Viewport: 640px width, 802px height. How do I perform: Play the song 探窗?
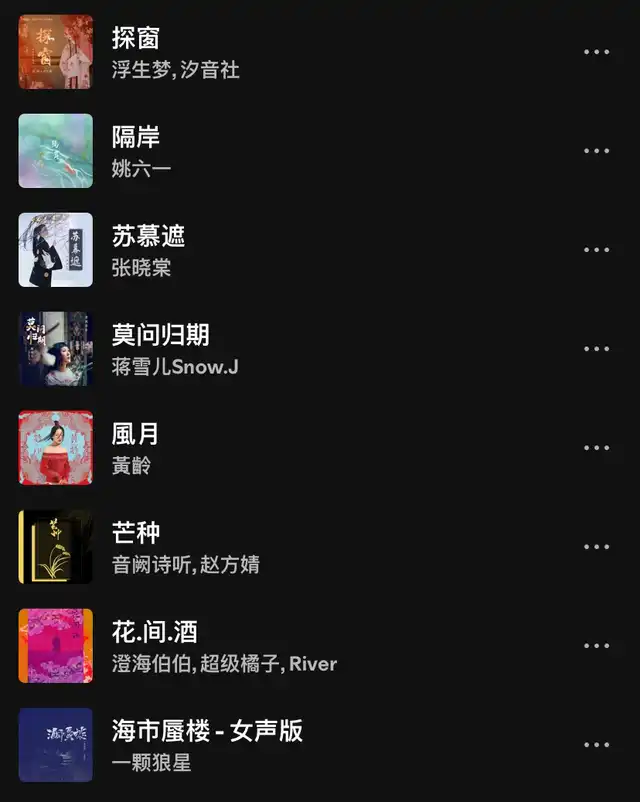click(135, 39)
